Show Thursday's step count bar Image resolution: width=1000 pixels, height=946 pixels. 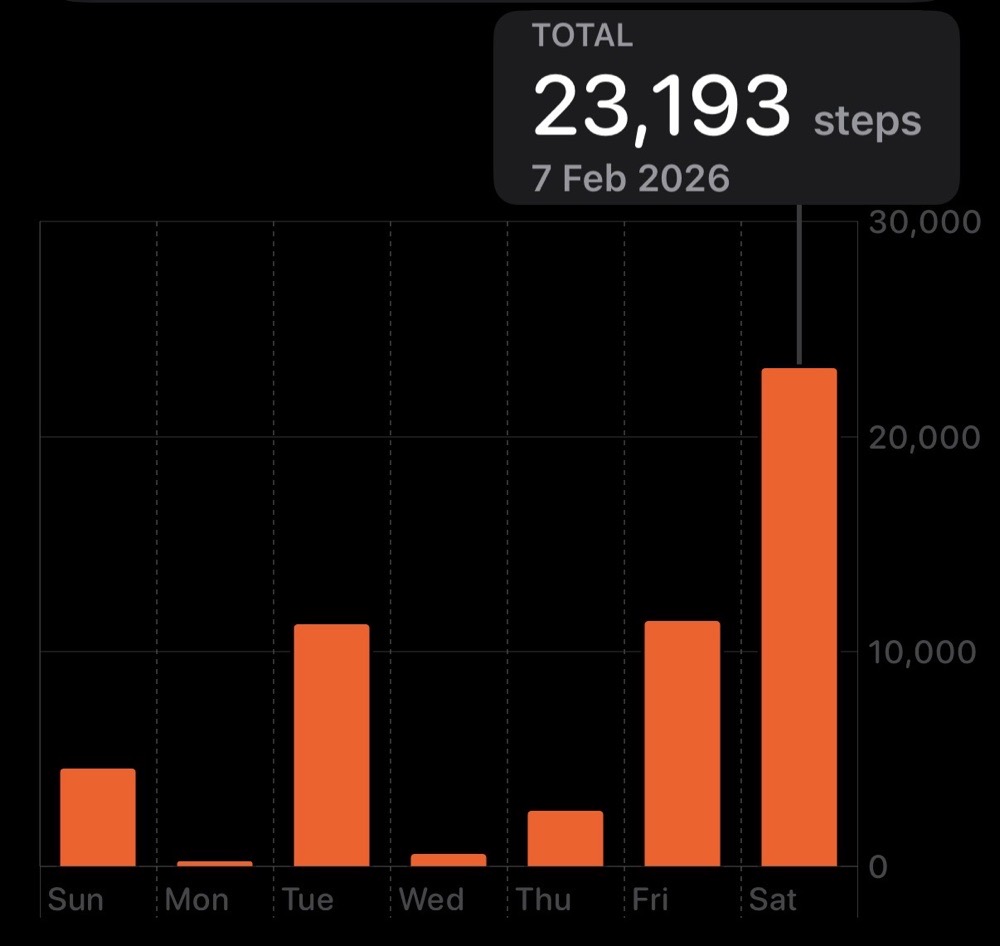point(565,838)
